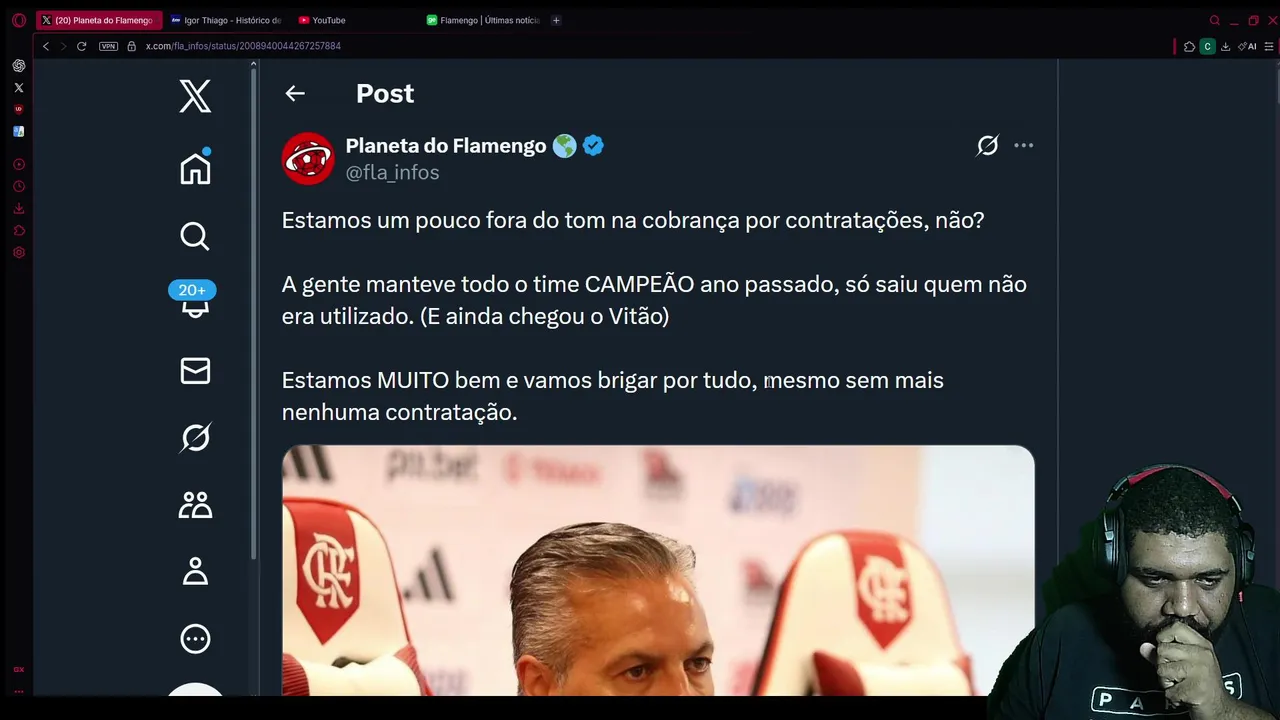Open the More options circle menu
This screenshot has height=720, width=1280.
pyautogui.click(x=195, y=638)
